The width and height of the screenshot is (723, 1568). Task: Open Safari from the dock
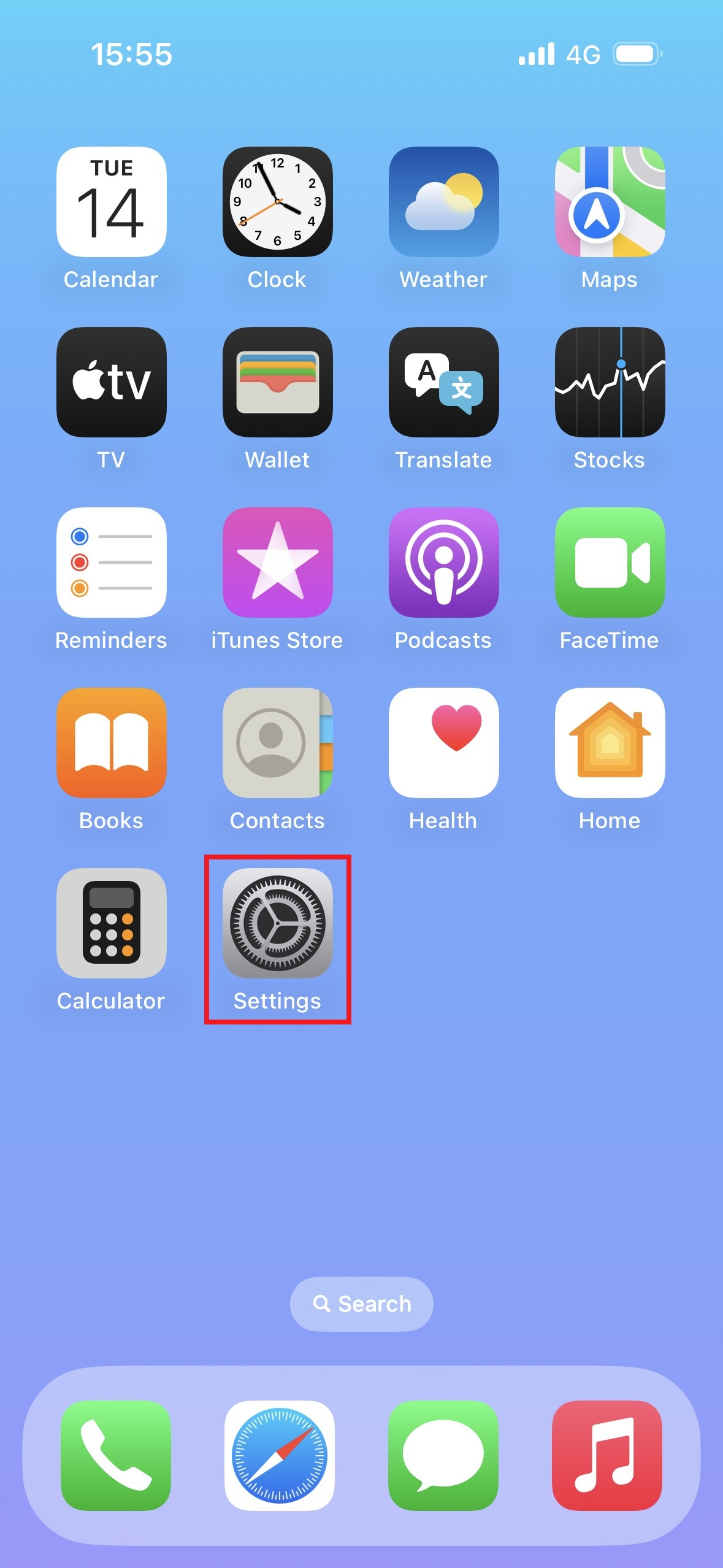click(279, 1455)
